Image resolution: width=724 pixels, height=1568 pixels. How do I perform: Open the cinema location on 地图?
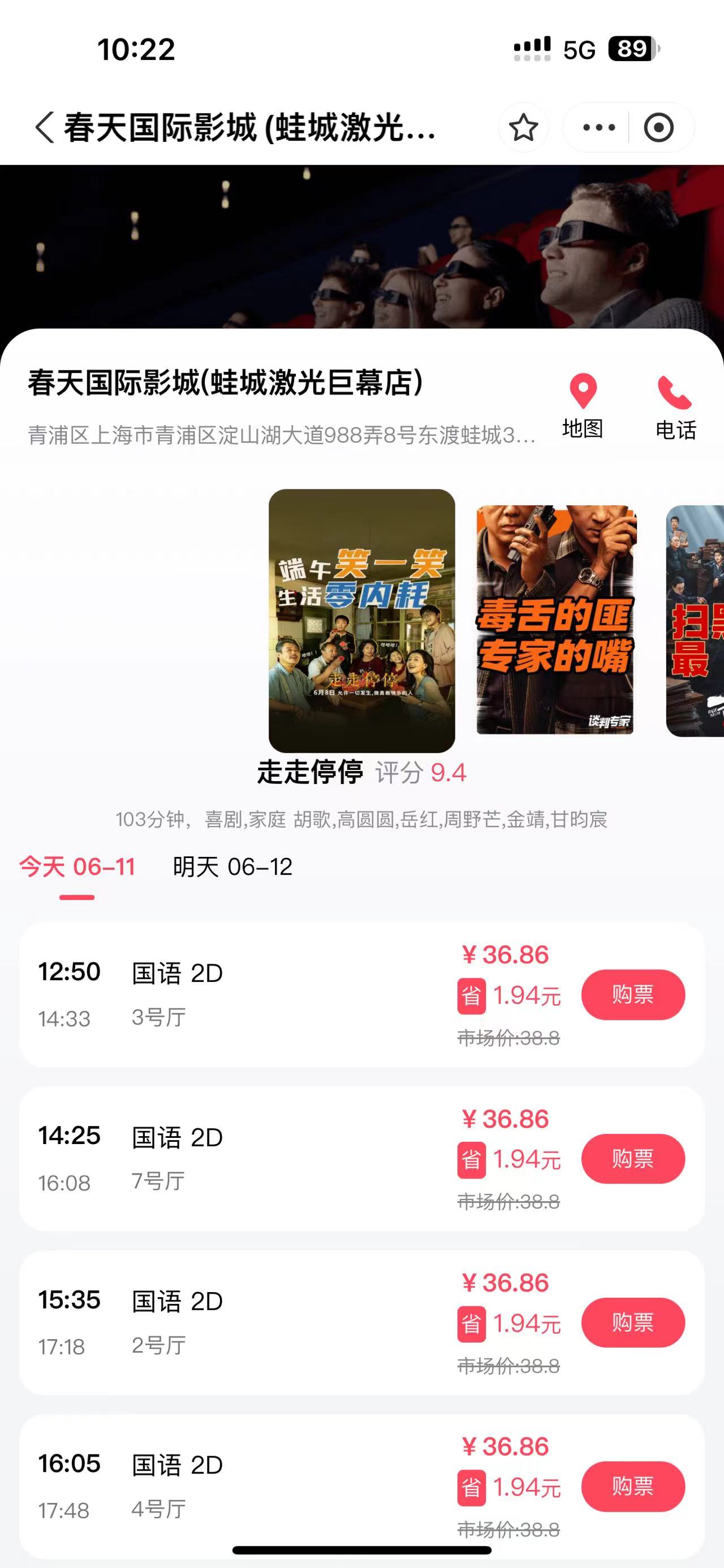tap(583, 406)
